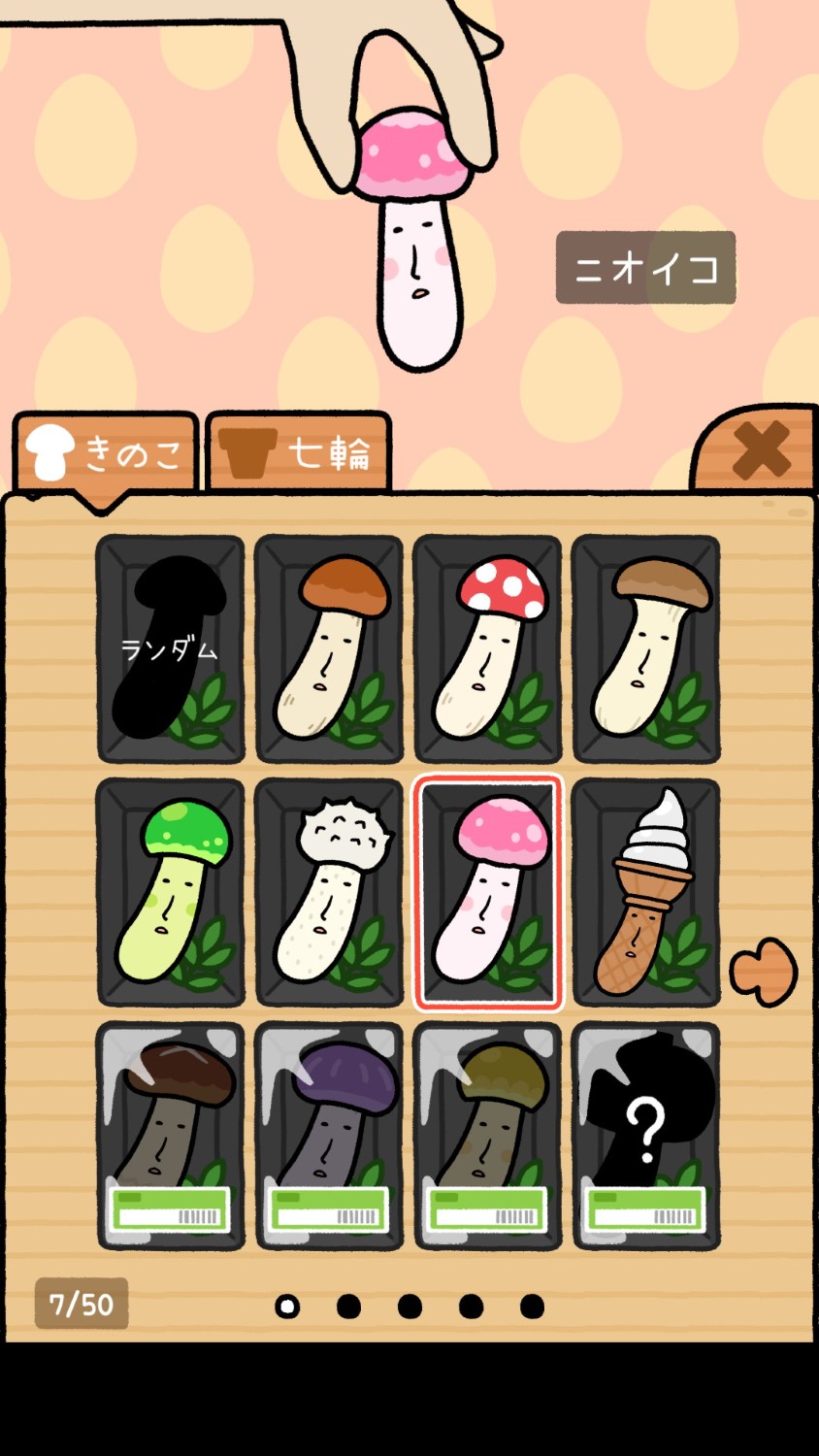Select the ランダム random mushroom tile
The image size is (819, 1456).
click(170, 649)
